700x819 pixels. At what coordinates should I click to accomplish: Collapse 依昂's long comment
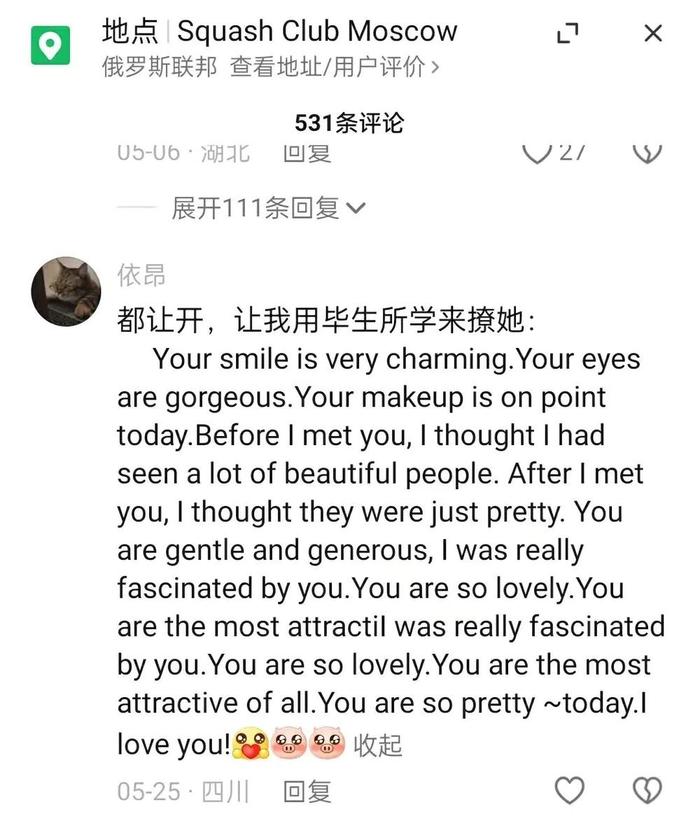pos(378,745)
